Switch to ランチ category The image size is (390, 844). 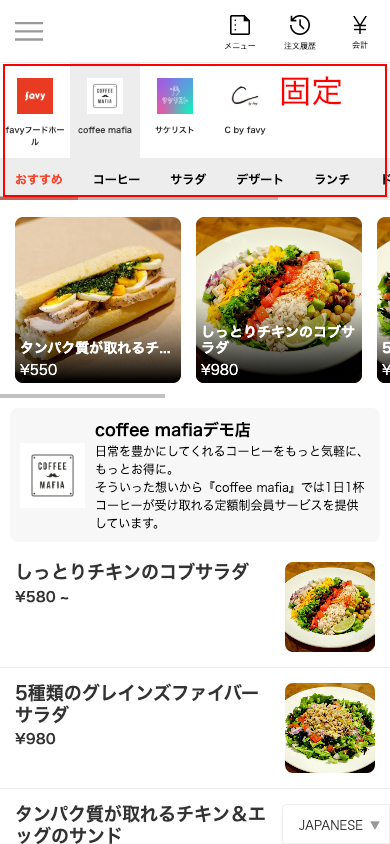332,179
